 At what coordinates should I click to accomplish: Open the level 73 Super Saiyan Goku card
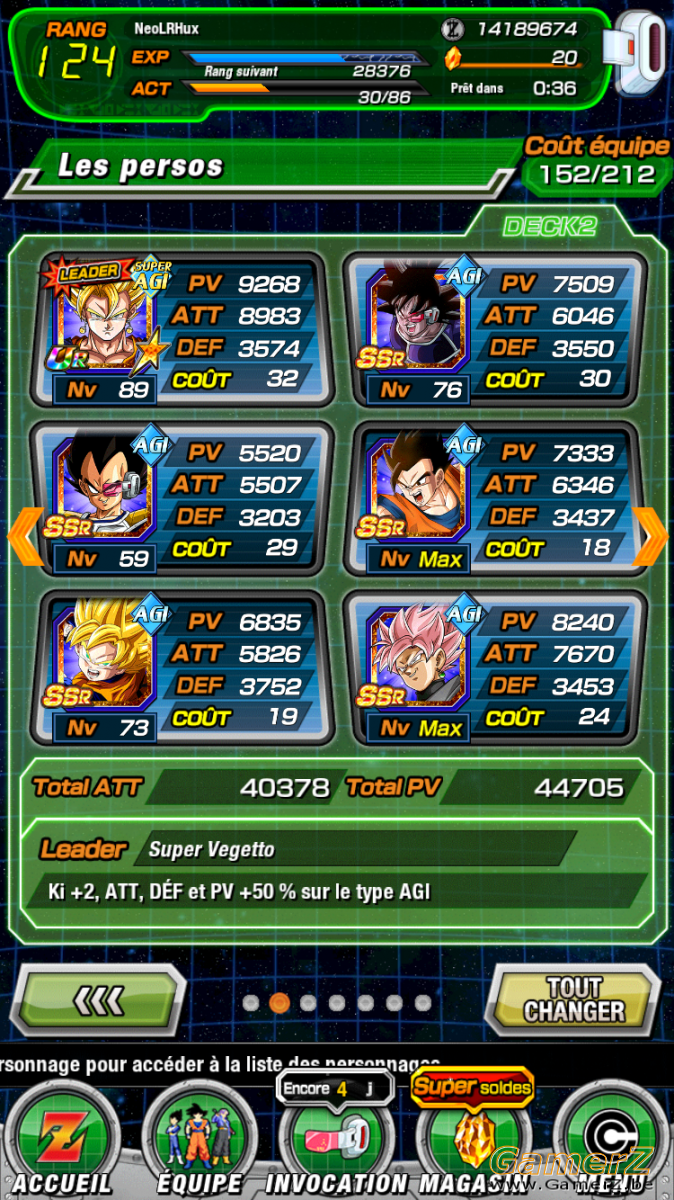pos(181,667)
